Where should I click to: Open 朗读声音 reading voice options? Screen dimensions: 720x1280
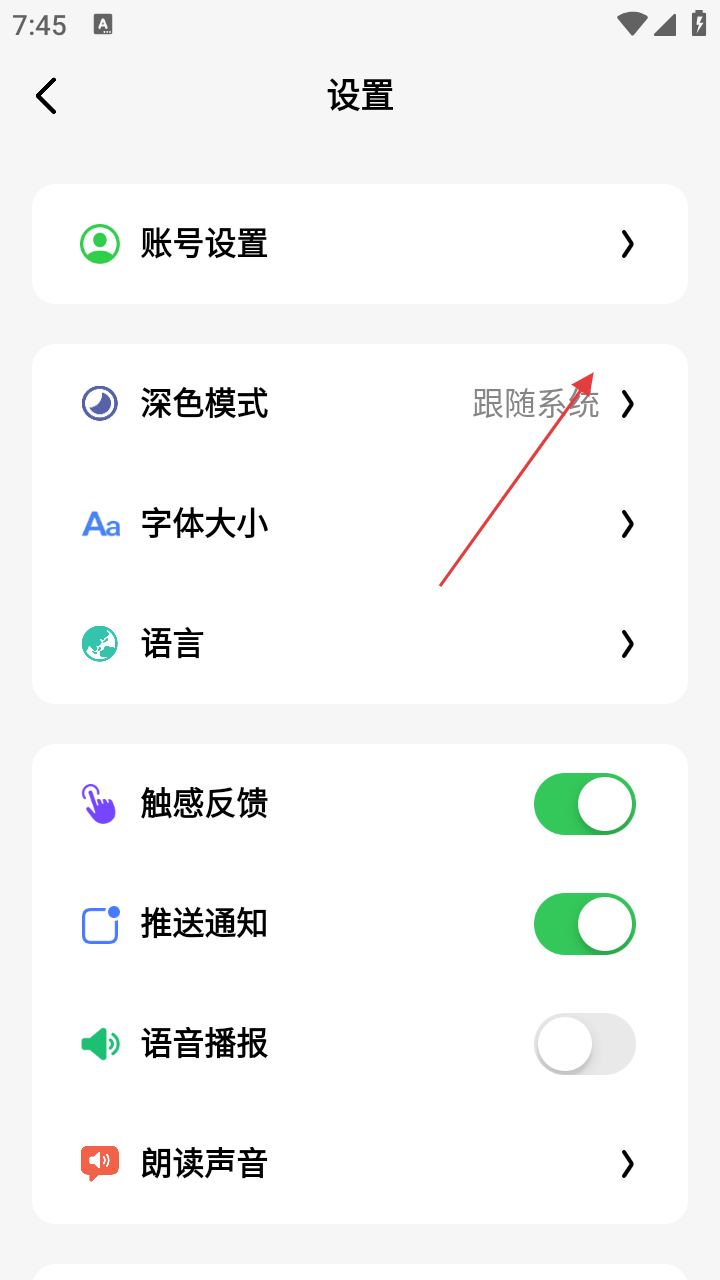tap(360, 1164)
